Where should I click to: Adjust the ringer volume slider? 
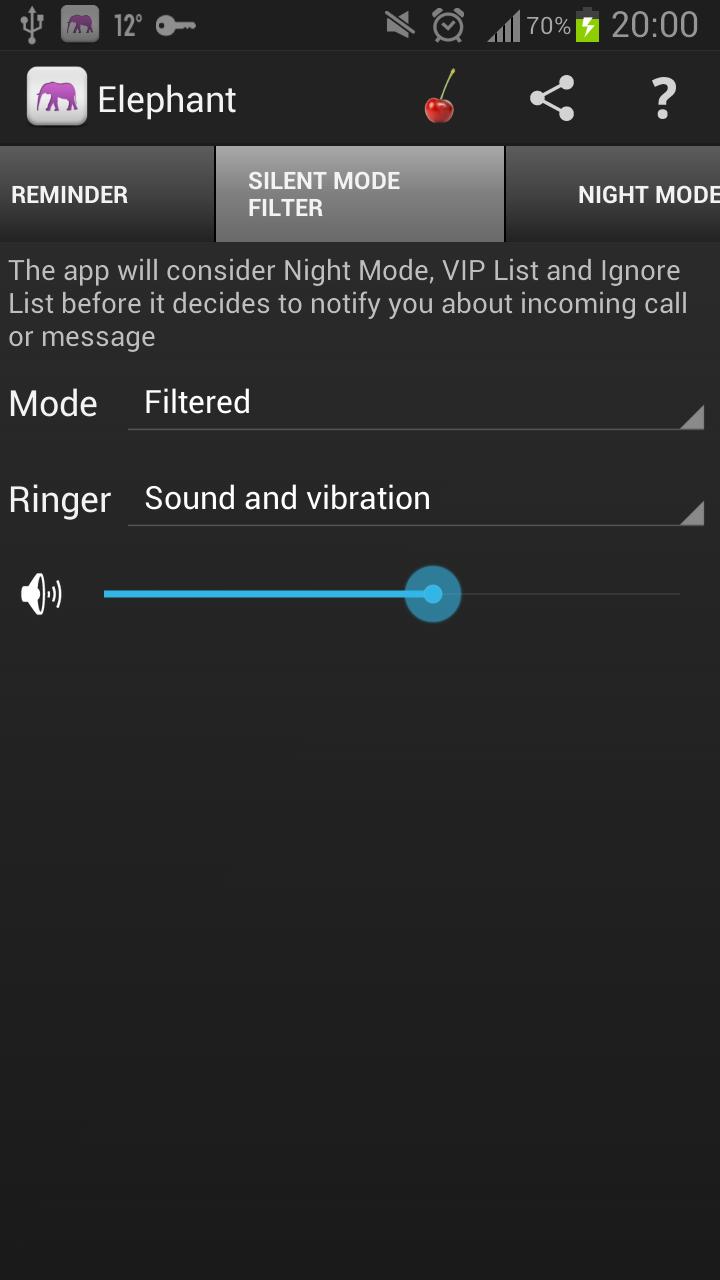click(432, 593)
